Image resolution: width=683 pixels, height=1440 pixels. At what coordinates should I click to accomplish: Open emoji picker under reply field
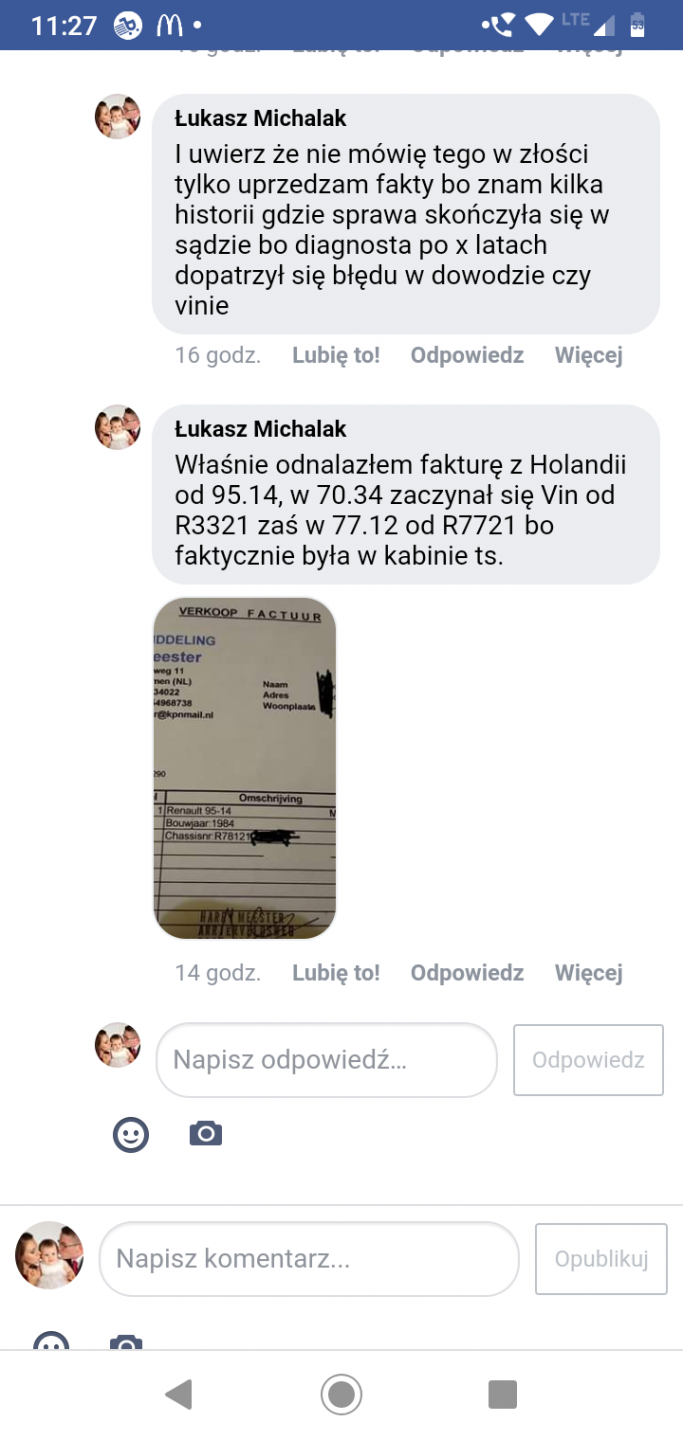(131, 1134)
